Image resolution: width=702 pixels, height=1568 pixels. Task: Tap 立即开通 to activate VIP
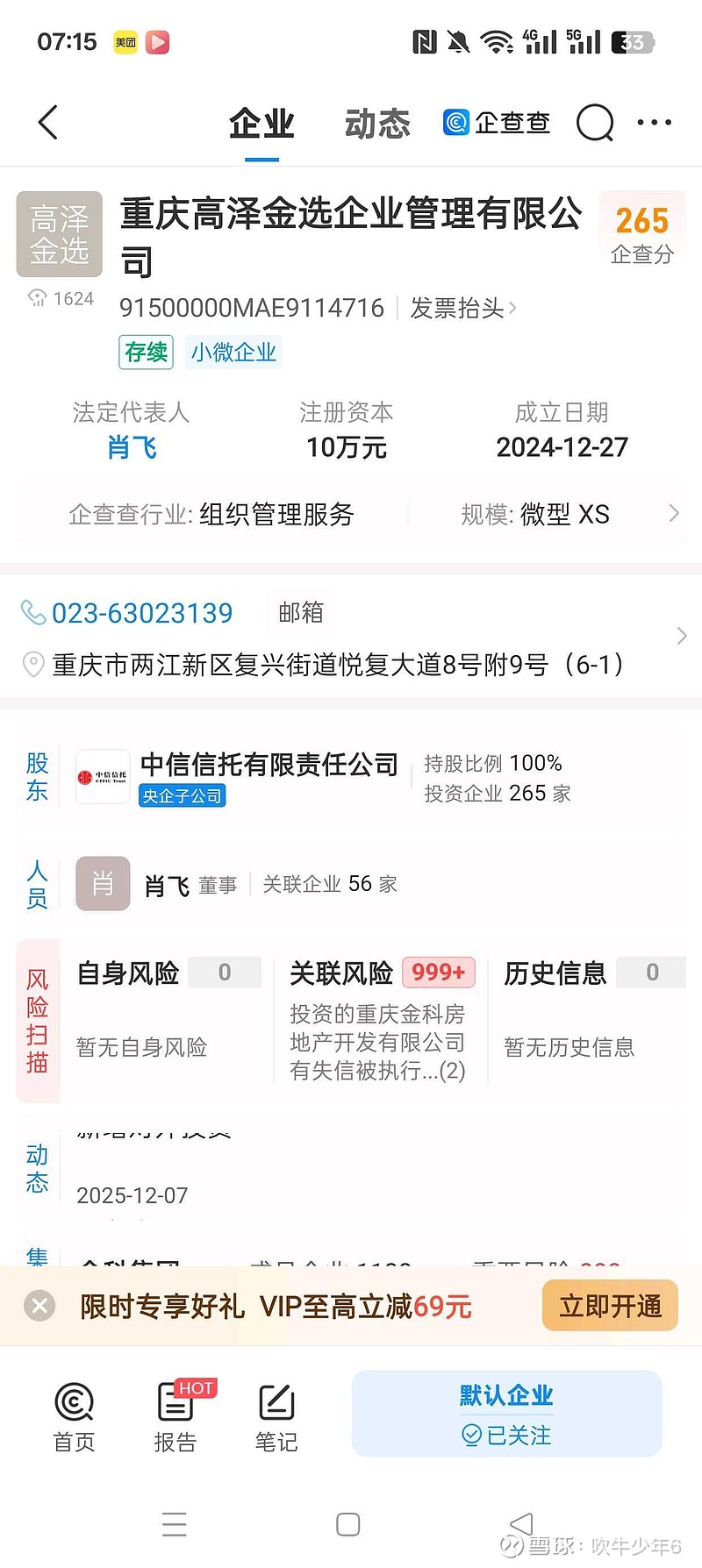coord(609,1306)
